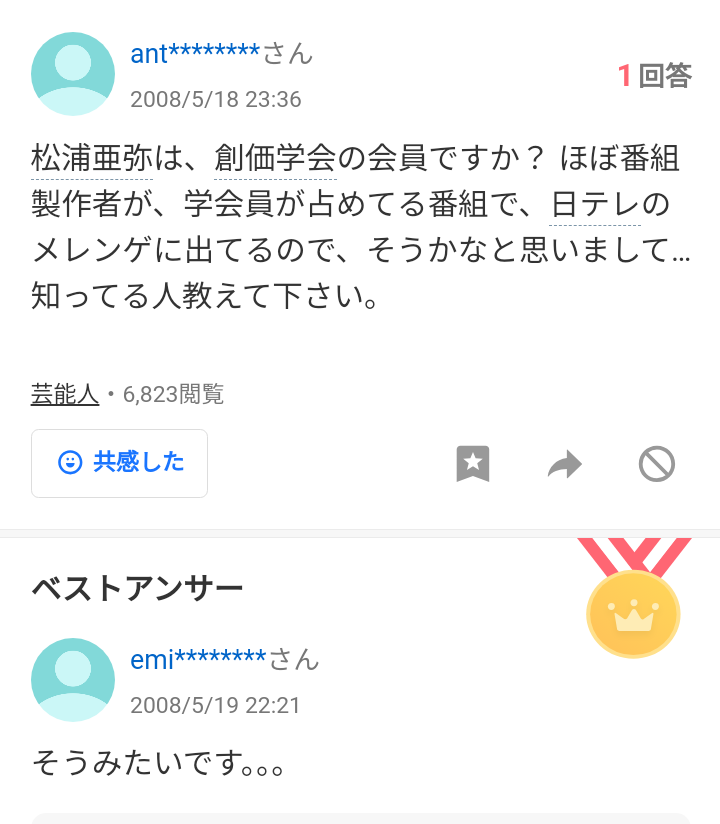Open ant******** user's avatar
This screenshot has height=824, width=720.
(73, 74)
